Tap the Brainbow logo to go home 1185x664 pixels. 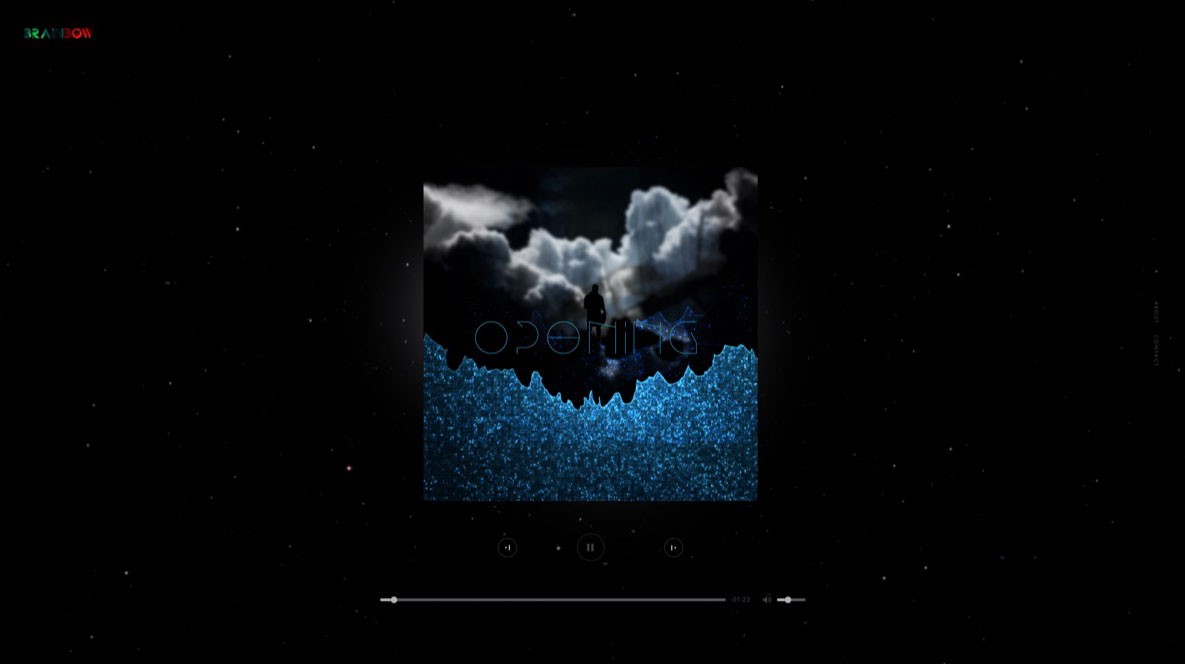tap(58, 33)
